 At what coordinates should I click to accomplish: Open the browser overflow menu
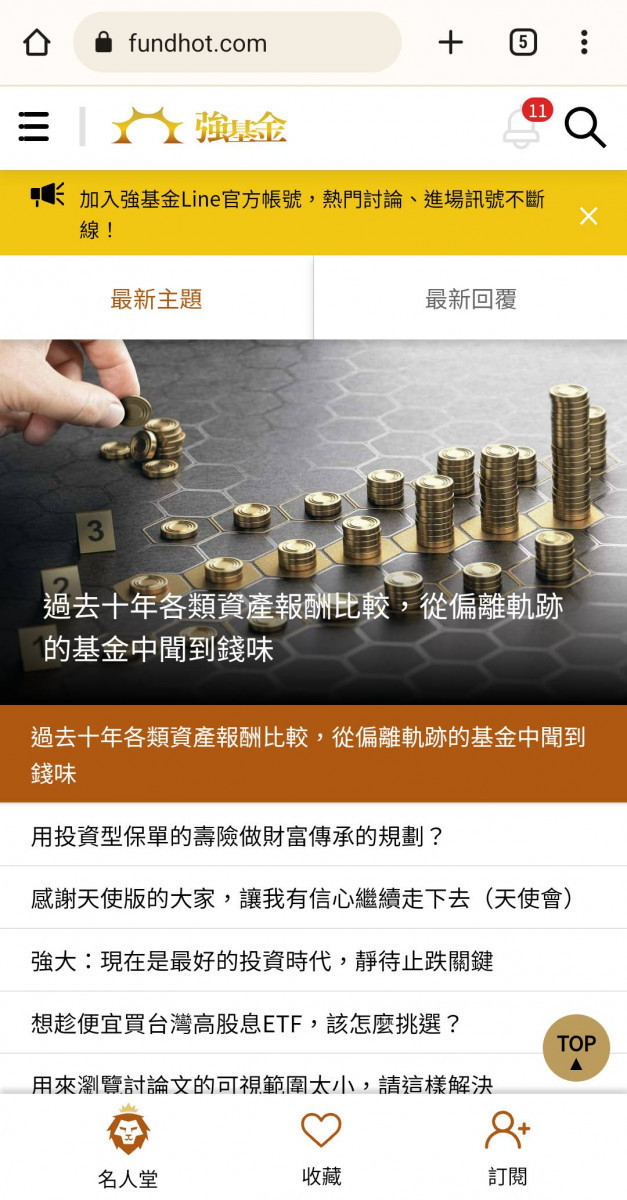pyautogui.click(x=584, y=42)
